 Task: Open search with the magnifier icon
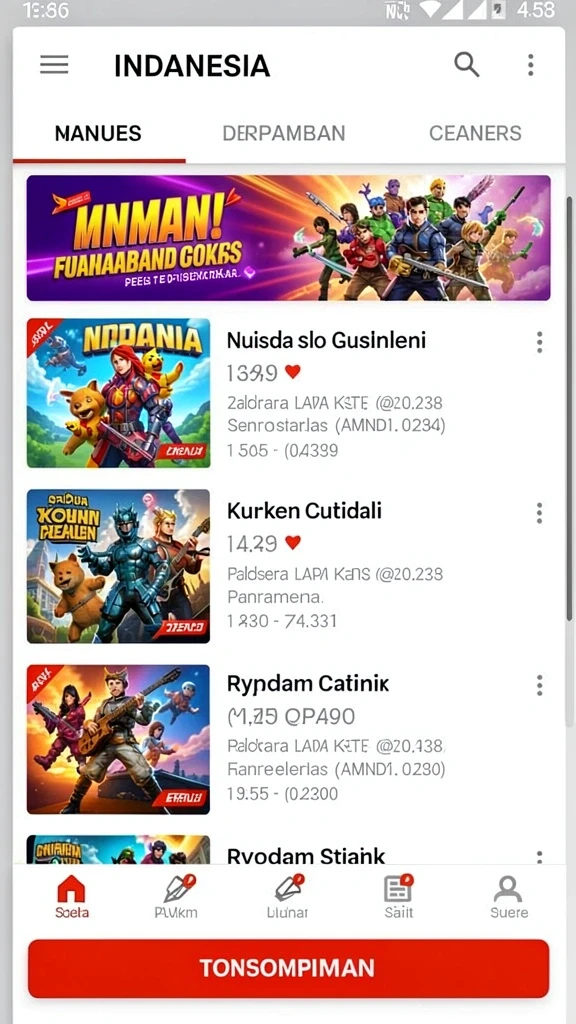click(466, 65)
